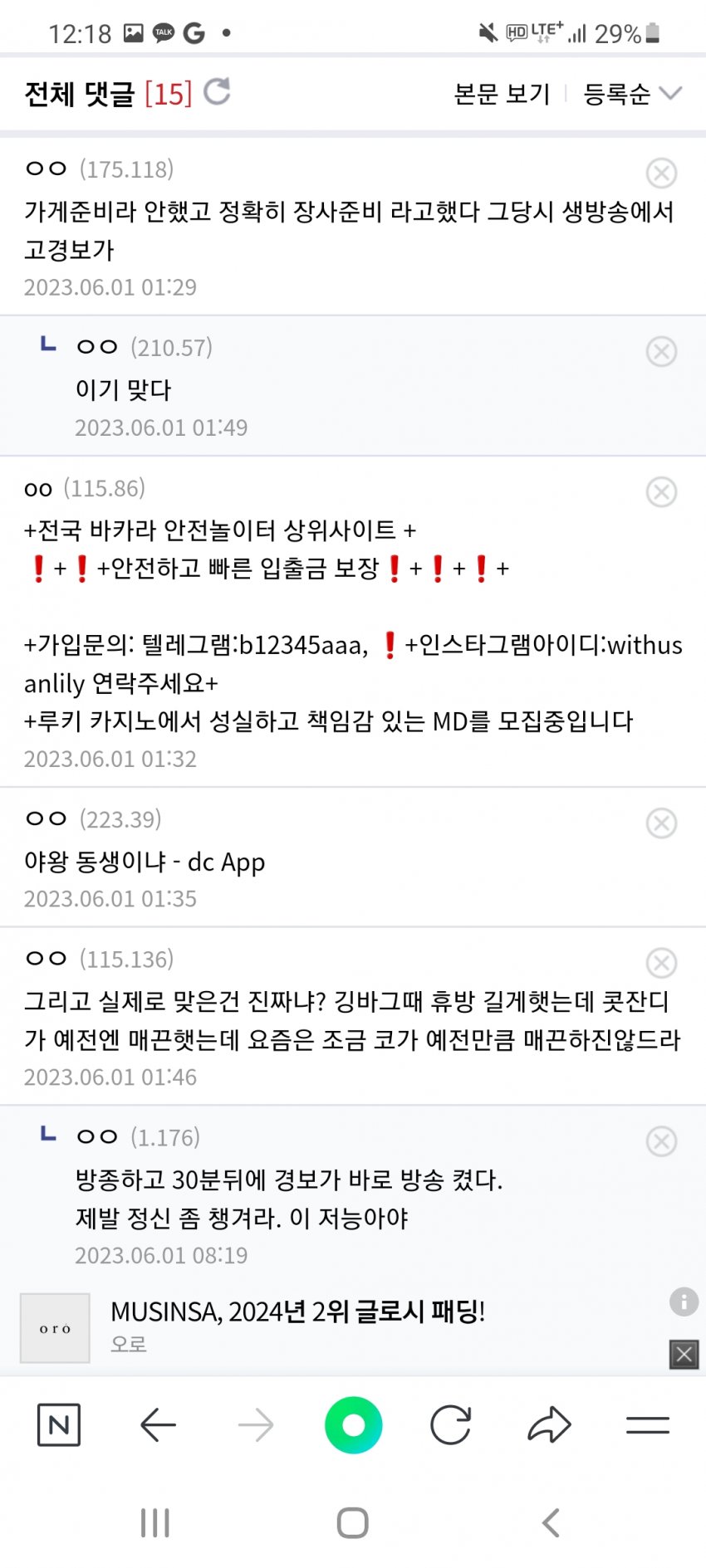Delete the spam comment from 115.86

click(661, 491)
